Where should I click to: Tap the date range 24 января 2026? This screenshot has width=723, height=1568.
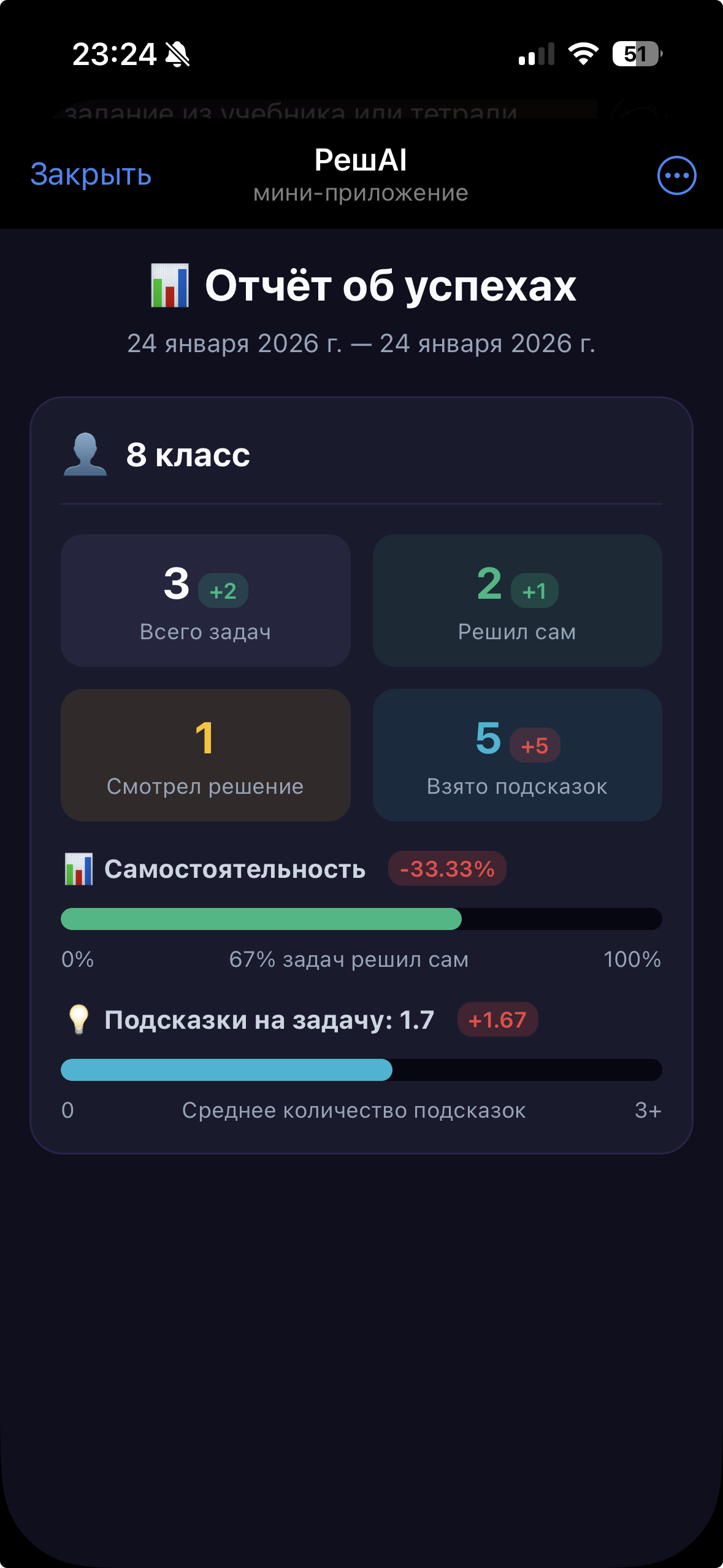click(x=361, y=344)
